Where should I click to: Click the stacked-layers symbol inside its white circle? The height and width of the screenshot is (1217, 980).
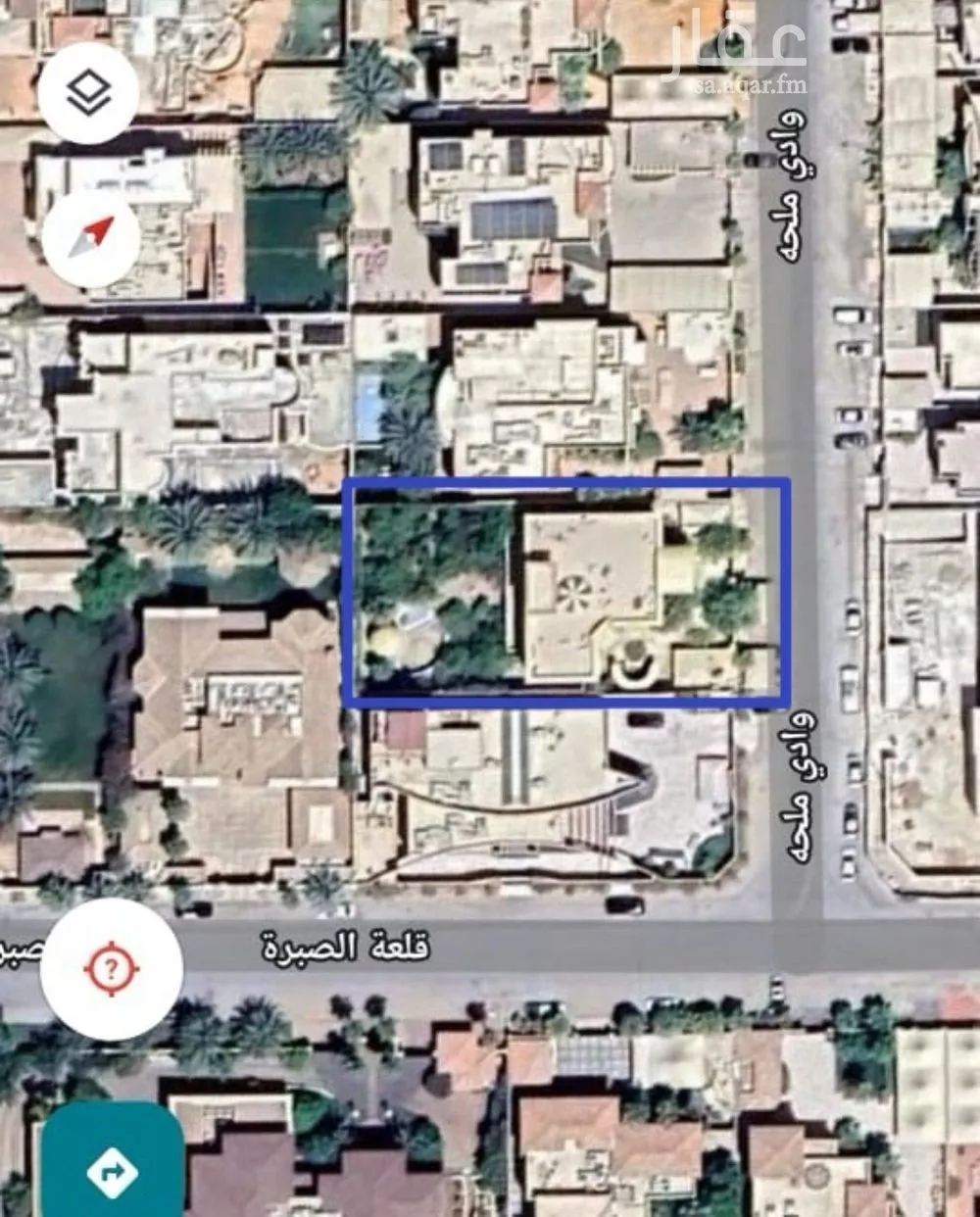pos(88,93)
